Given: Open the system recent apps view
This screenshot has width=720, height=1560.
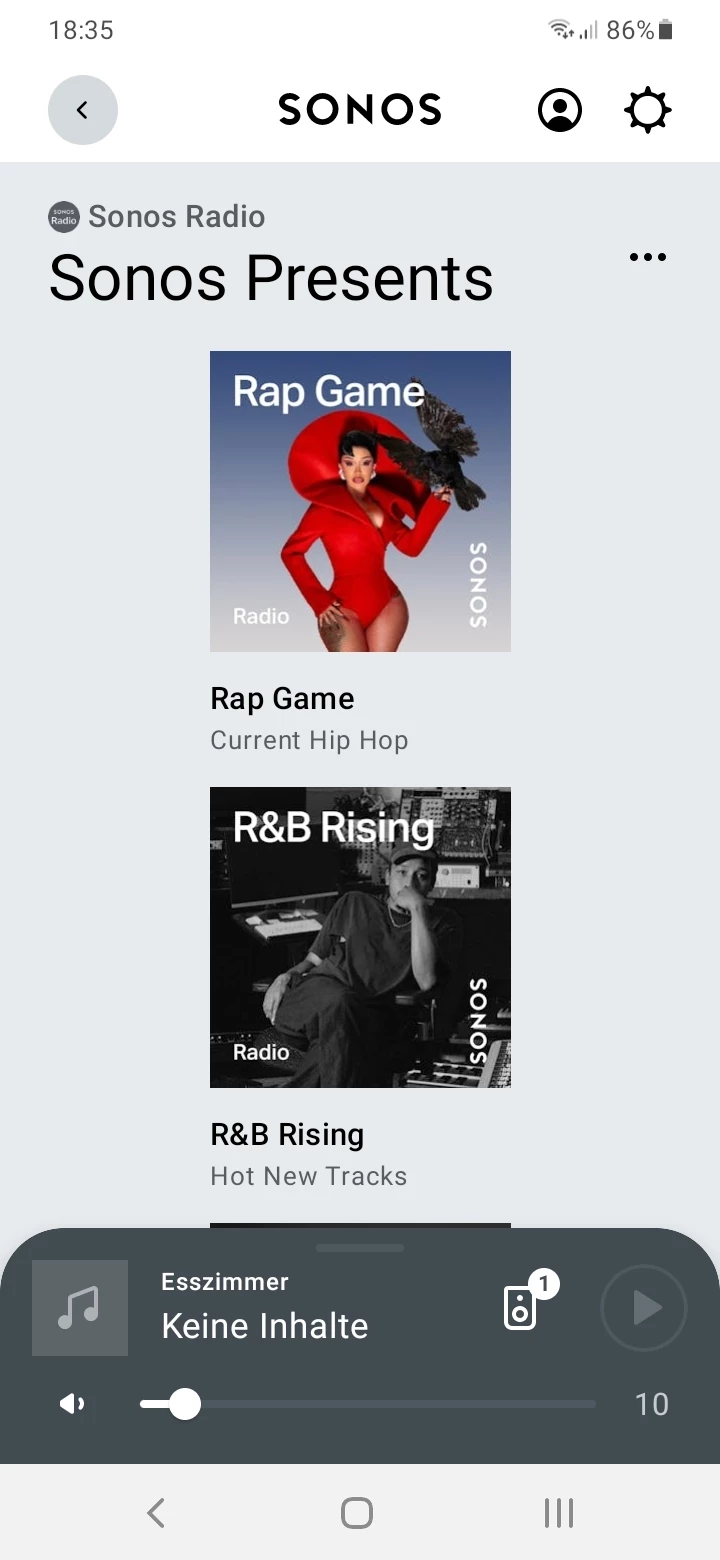Looking at the screenshot, I should click(559, 1513).
